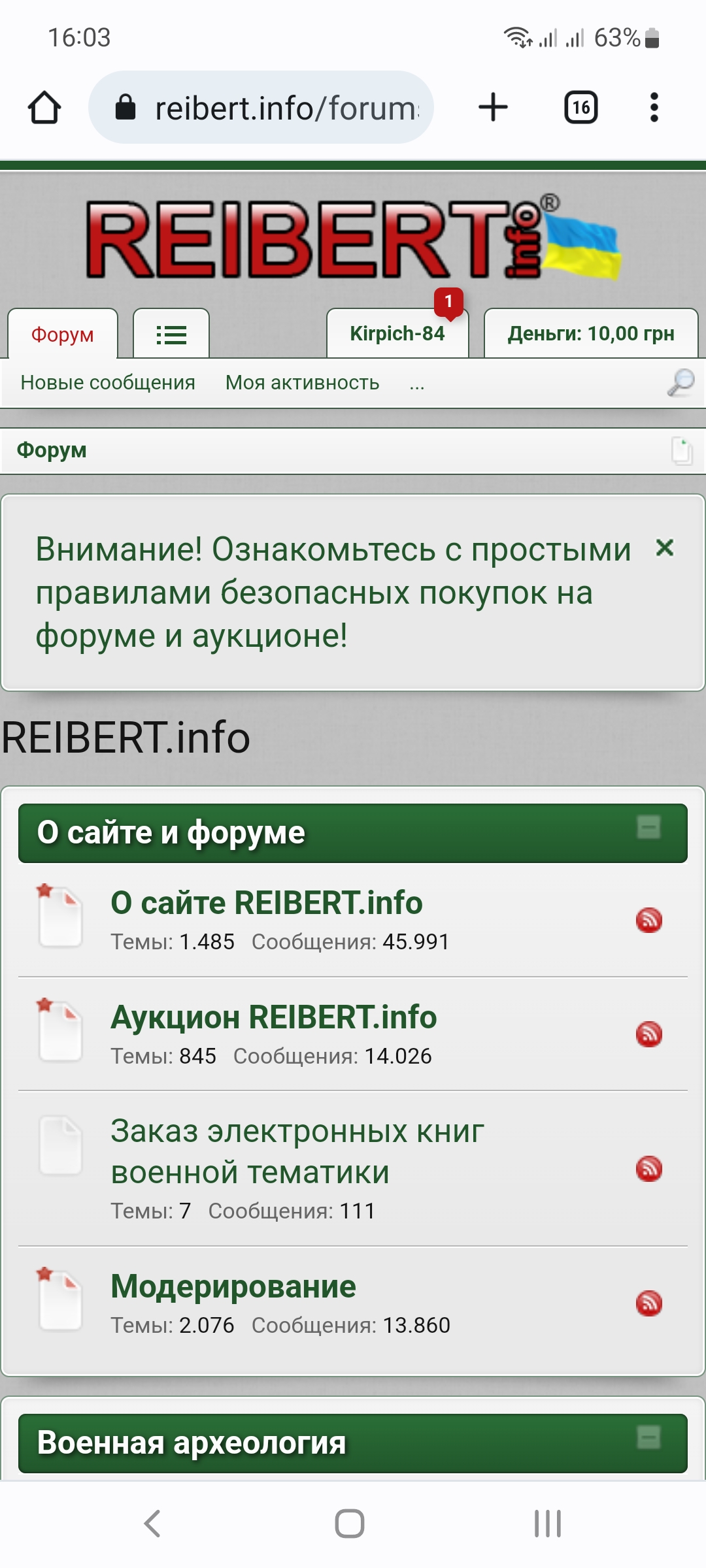
Task: Switch to the Форум tab
Action: click(63, 334)
